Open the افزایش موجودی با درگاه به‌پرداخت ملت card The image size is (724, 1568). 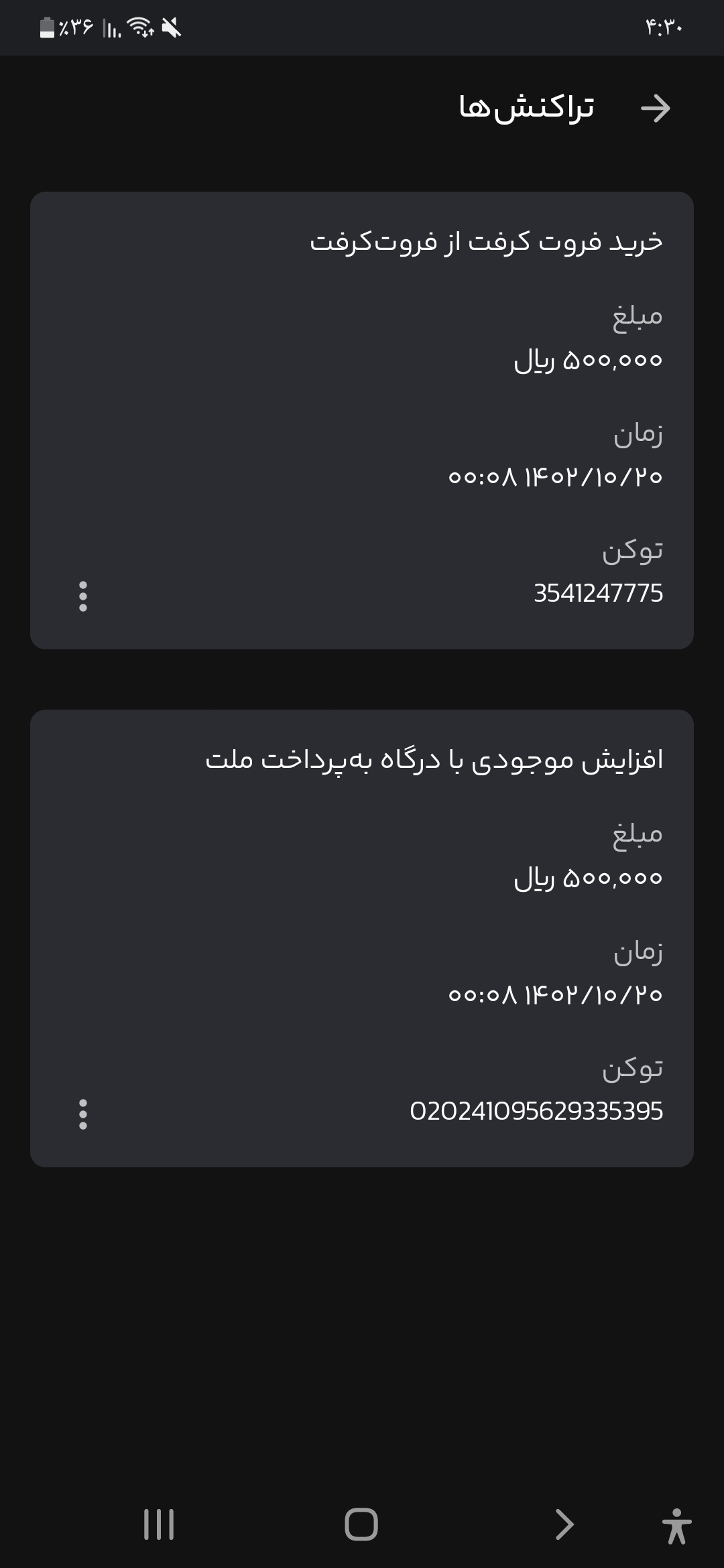362,938
